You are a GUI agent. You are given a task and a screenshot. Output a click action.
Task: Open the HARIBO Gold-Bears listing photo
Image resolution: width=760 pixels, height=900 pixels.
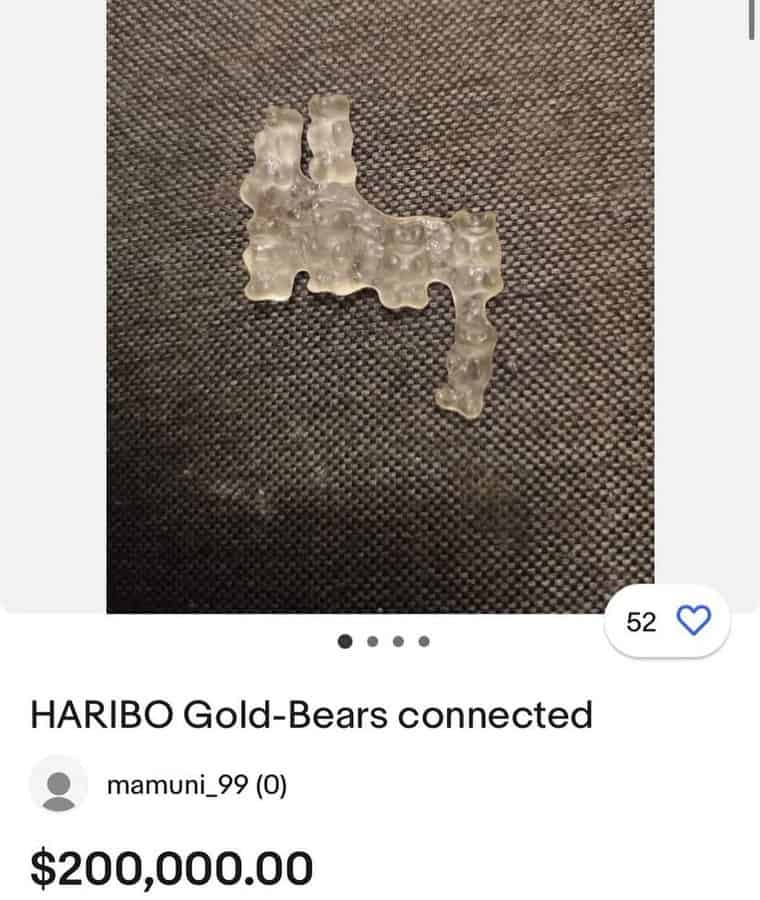pyautogui.click(x=380, y=300)
